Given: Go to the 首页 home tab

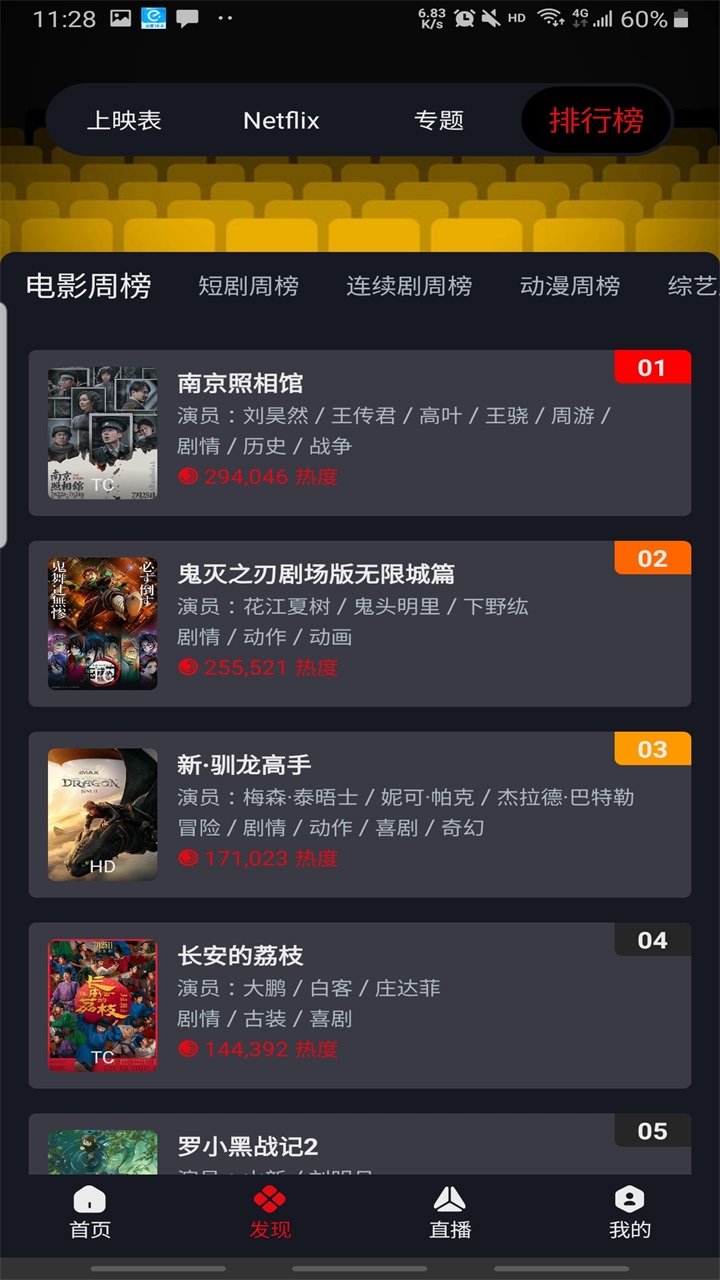Looking at the screenshot, I should 90,1212.
